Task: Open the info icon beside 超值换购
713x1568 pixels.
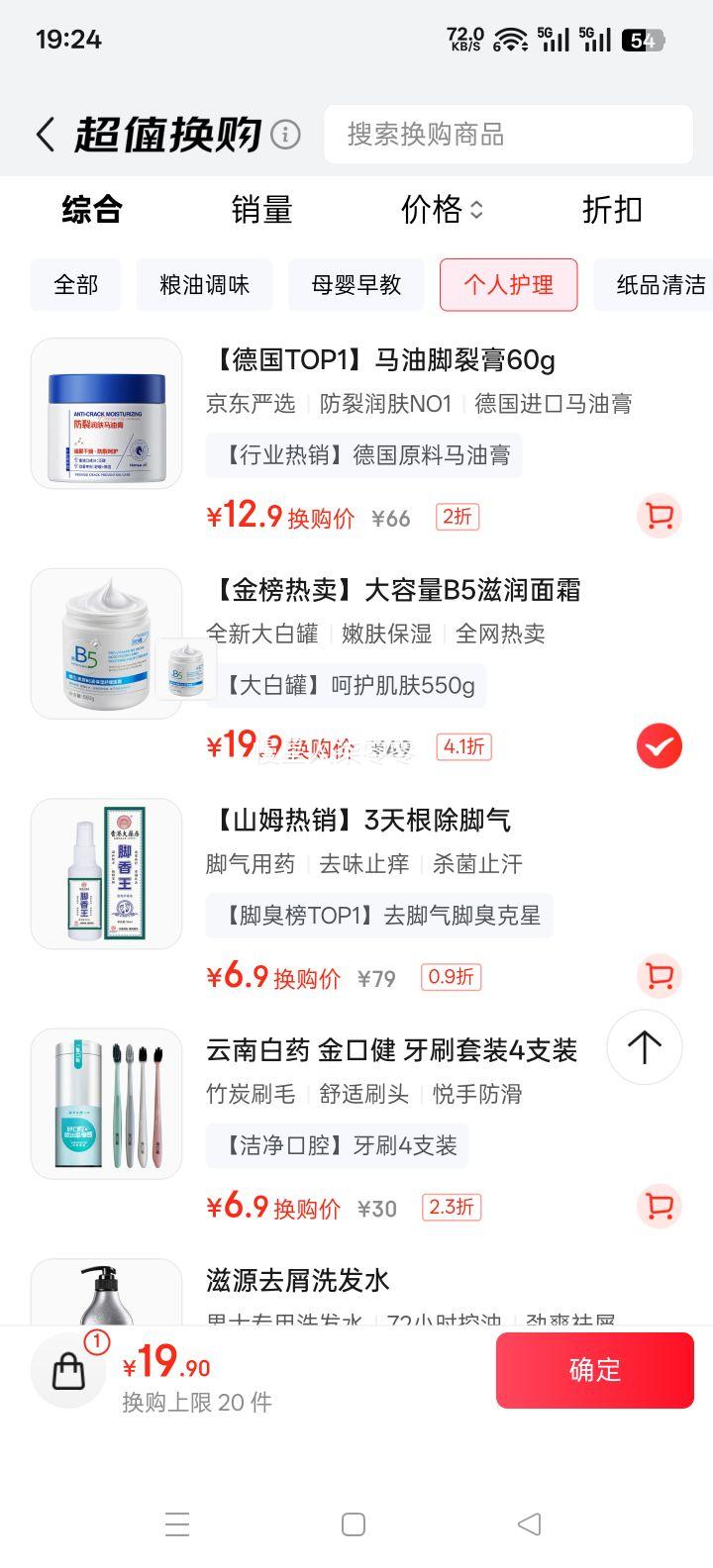Action: click(285, 135)
